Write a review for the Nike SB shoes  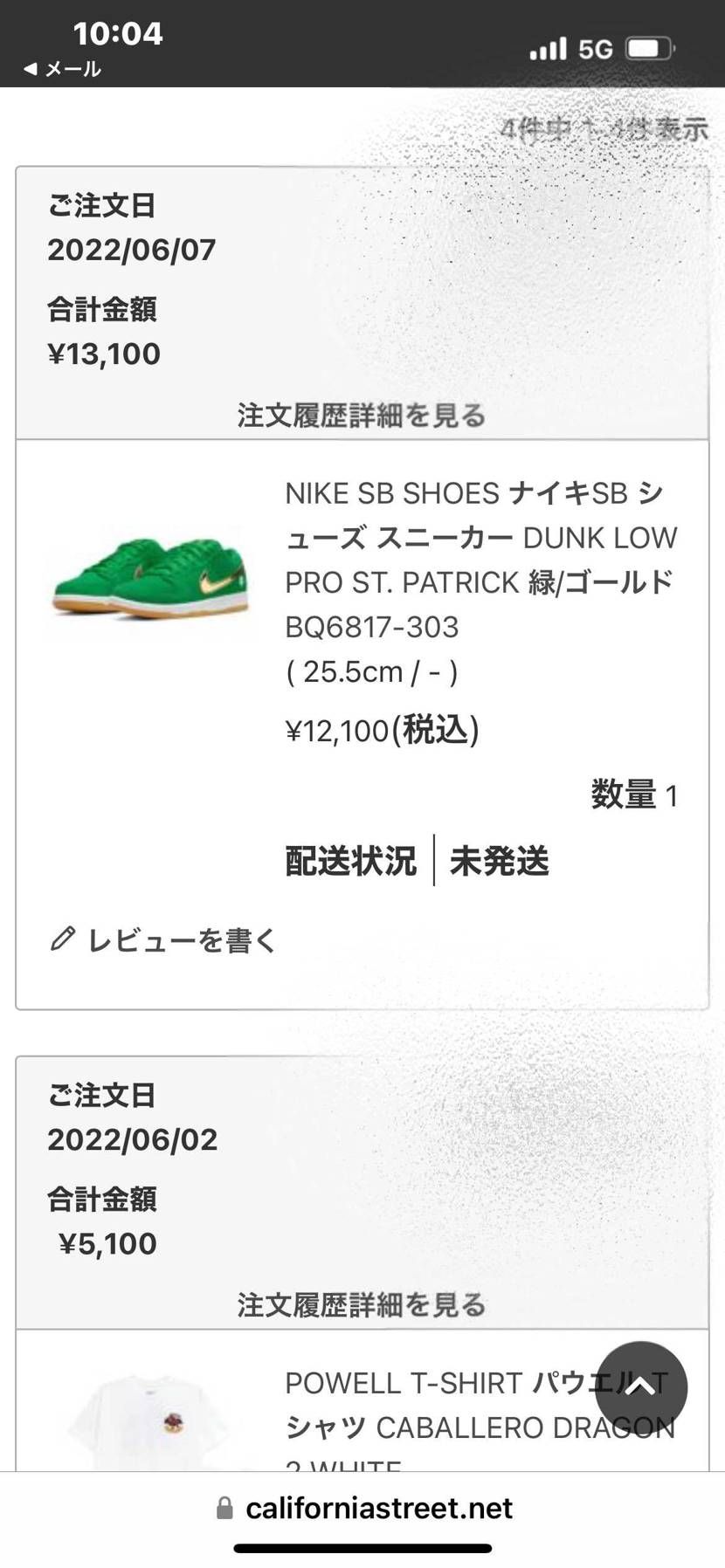tap(163, 940)
